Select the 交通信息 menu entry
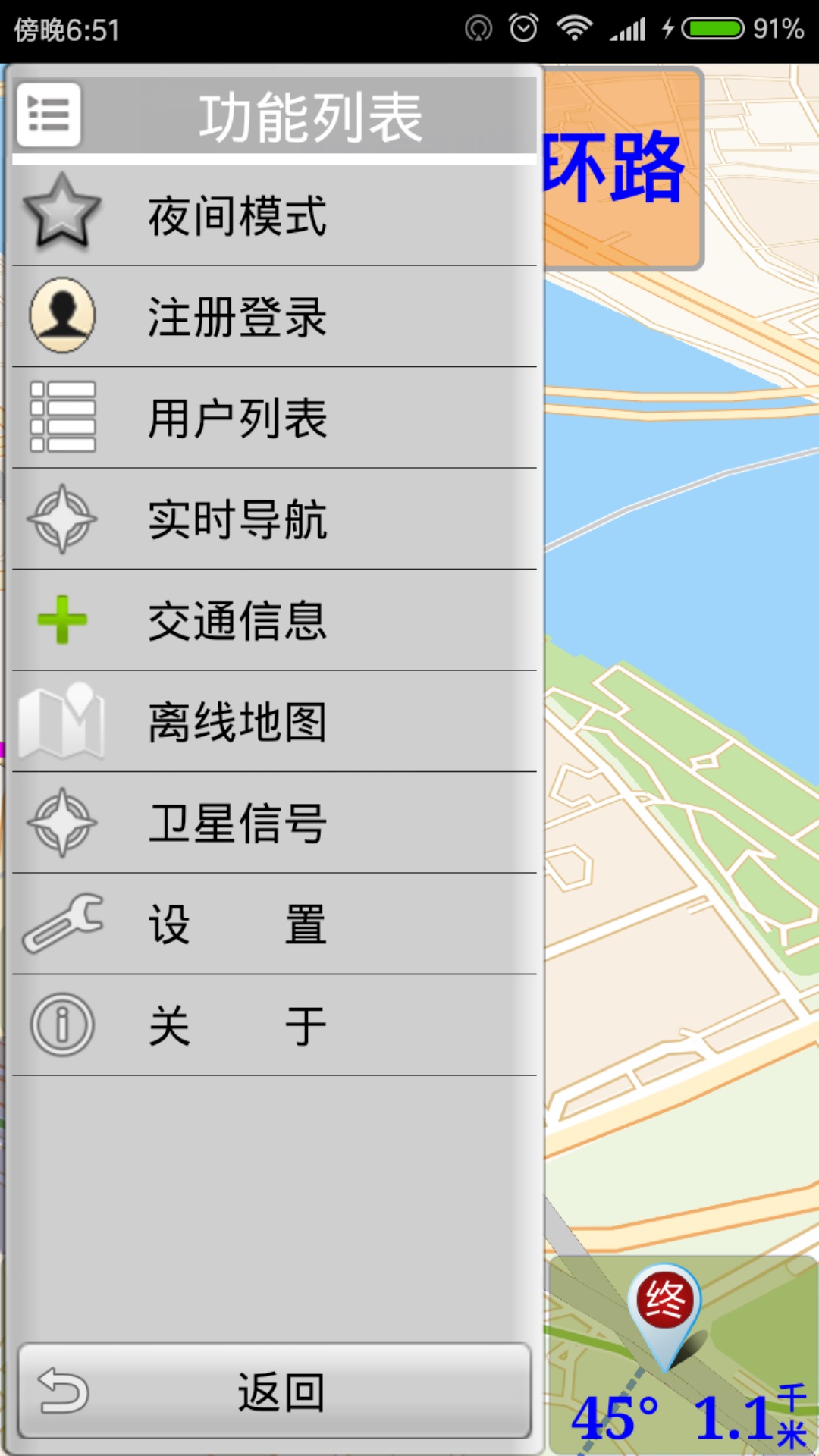819x1456 pixels. (x=238, y=622)
